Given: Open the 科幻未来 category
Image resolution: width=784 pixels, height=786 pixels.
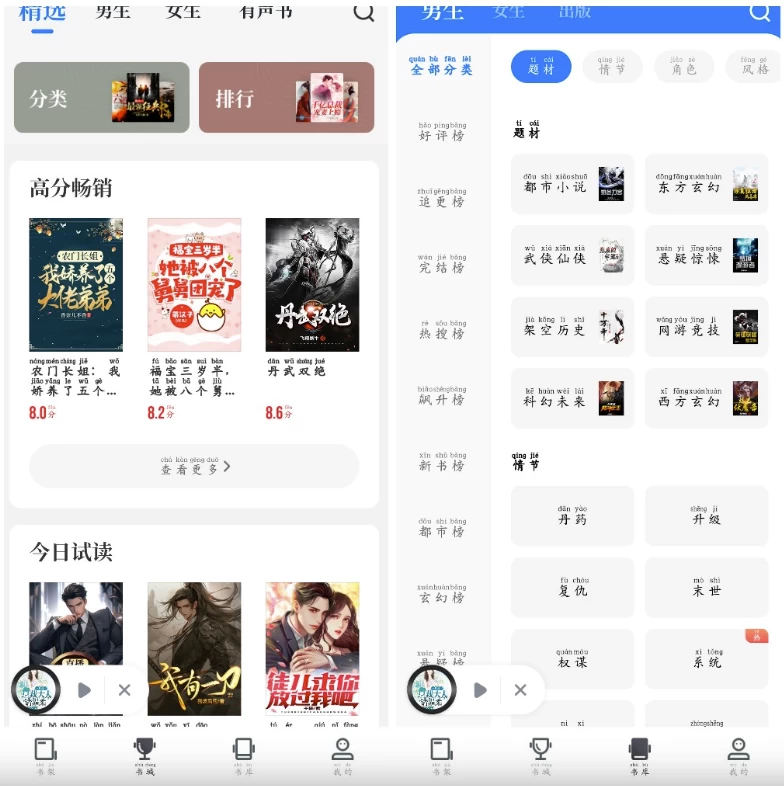Looking at the screenshot, I should (572, 398).
